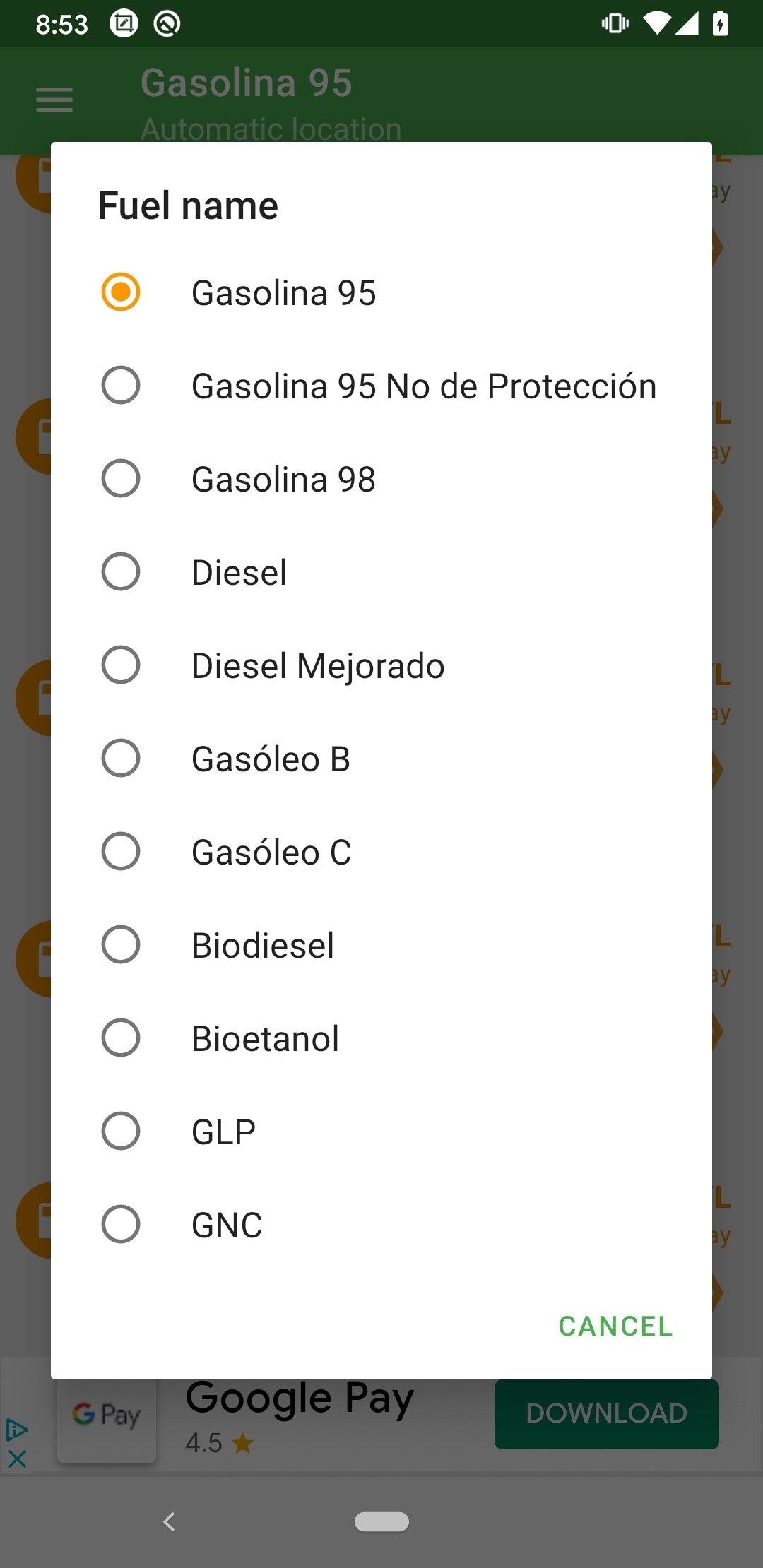763x1568 pixels.
Task: Choose Diesel Mejorado
Action: pos(381,665)
